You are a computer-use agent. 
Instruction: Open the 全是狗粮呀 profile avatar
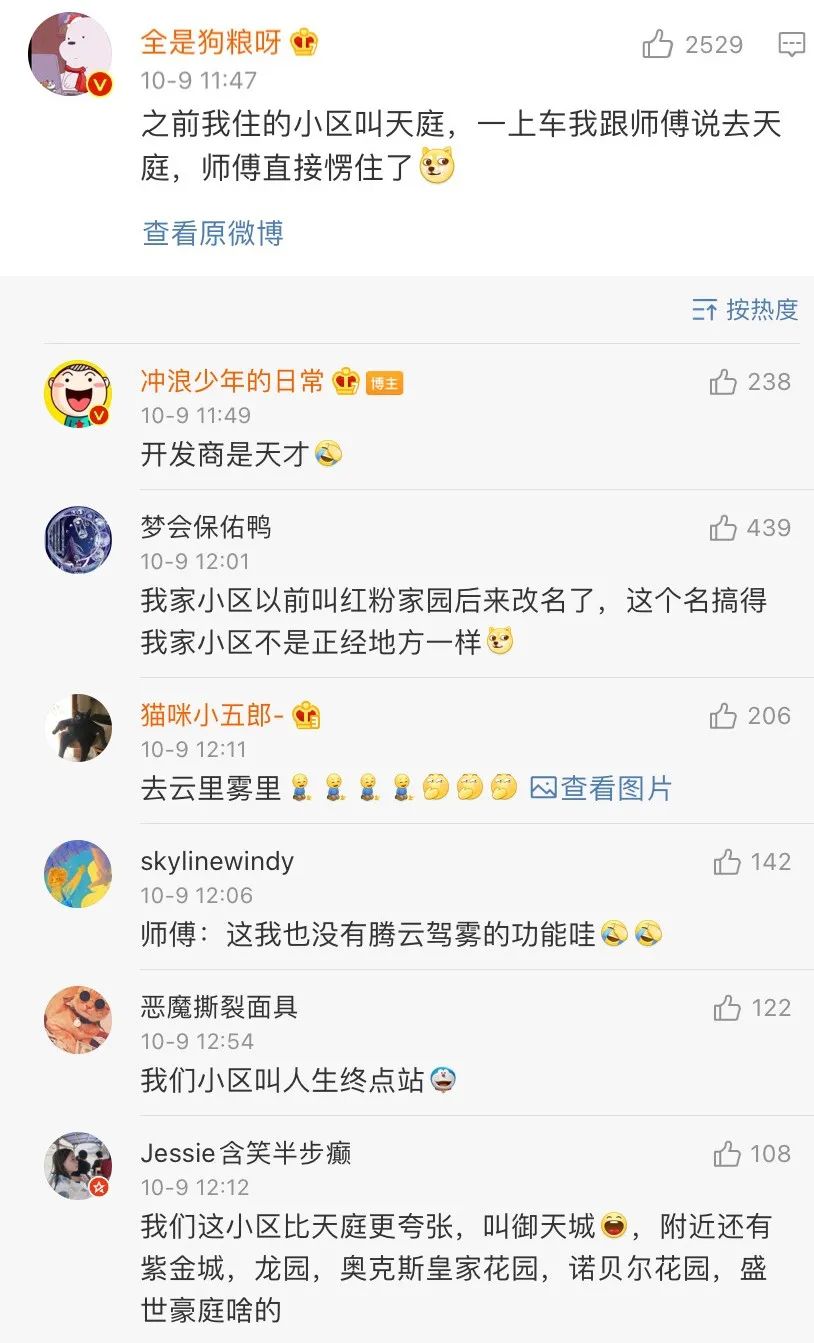coord(70,55)
